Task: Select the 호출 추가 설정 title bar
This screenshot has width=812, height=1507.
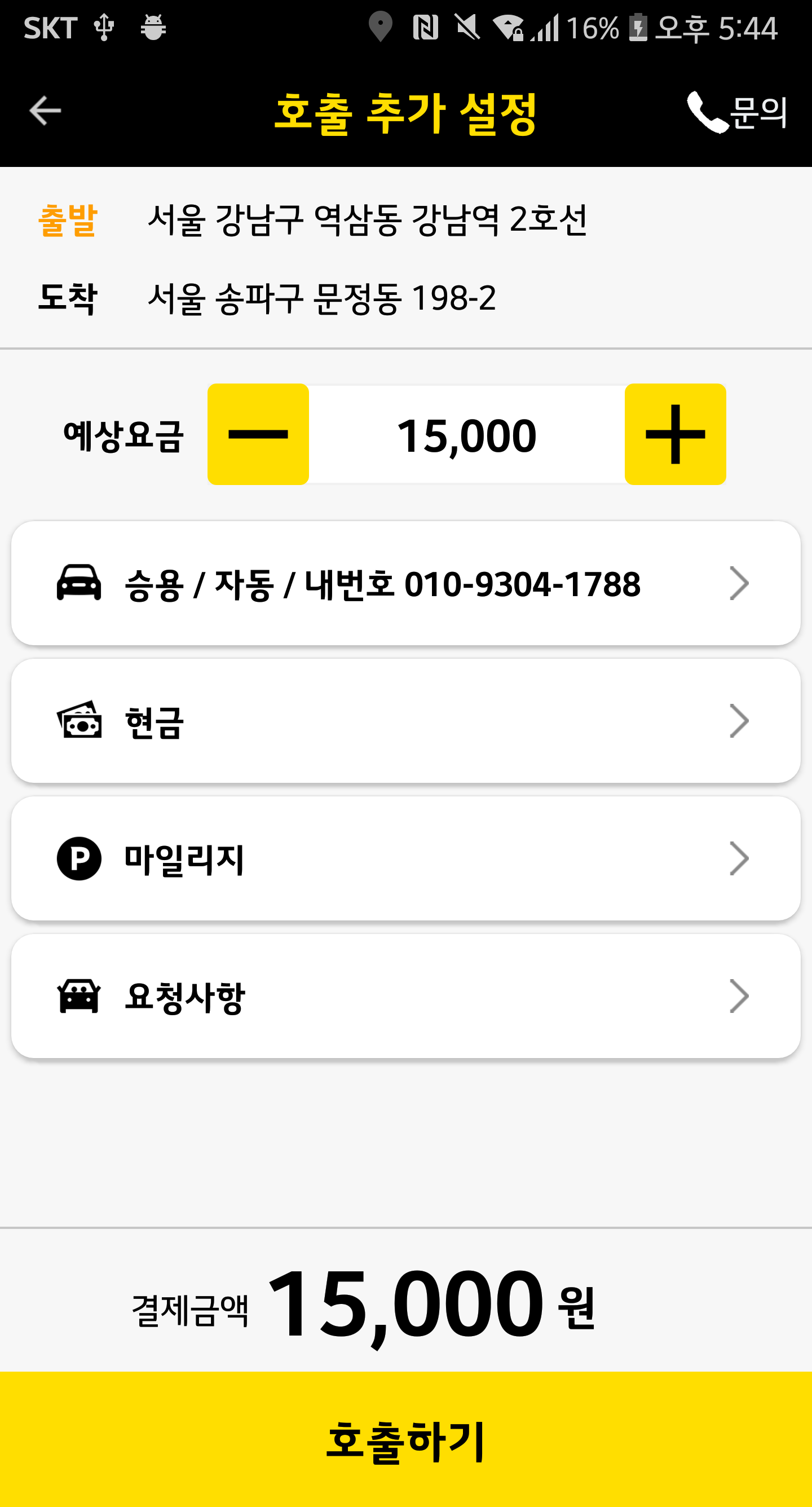Action: 406,111
